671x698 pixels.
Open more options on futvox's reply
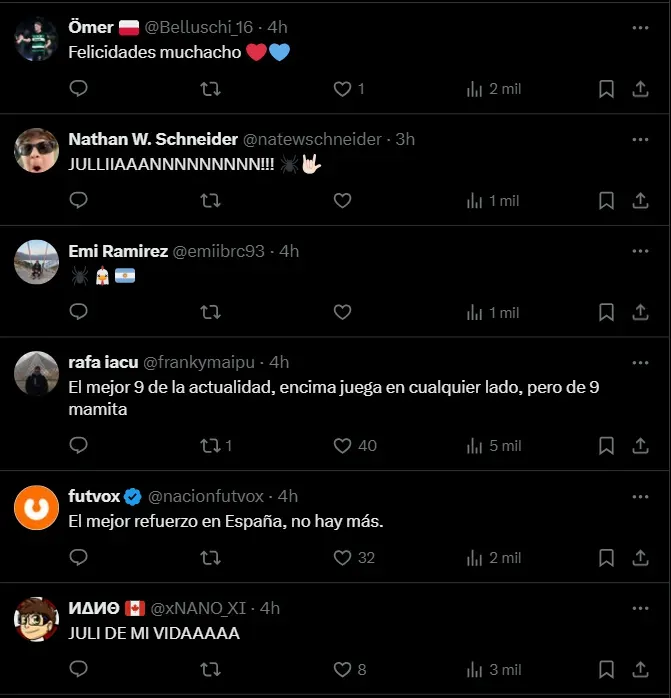(x=640, y=496)
